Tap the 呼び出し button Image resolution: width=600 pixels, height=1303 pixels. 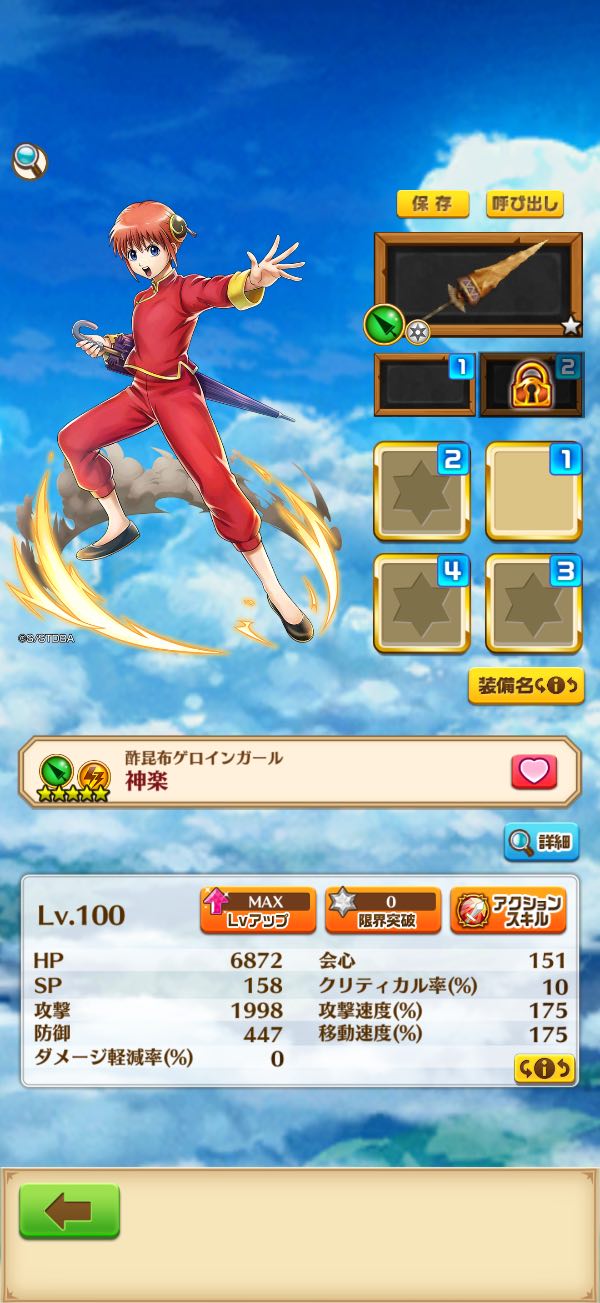(x=525, y=204)
